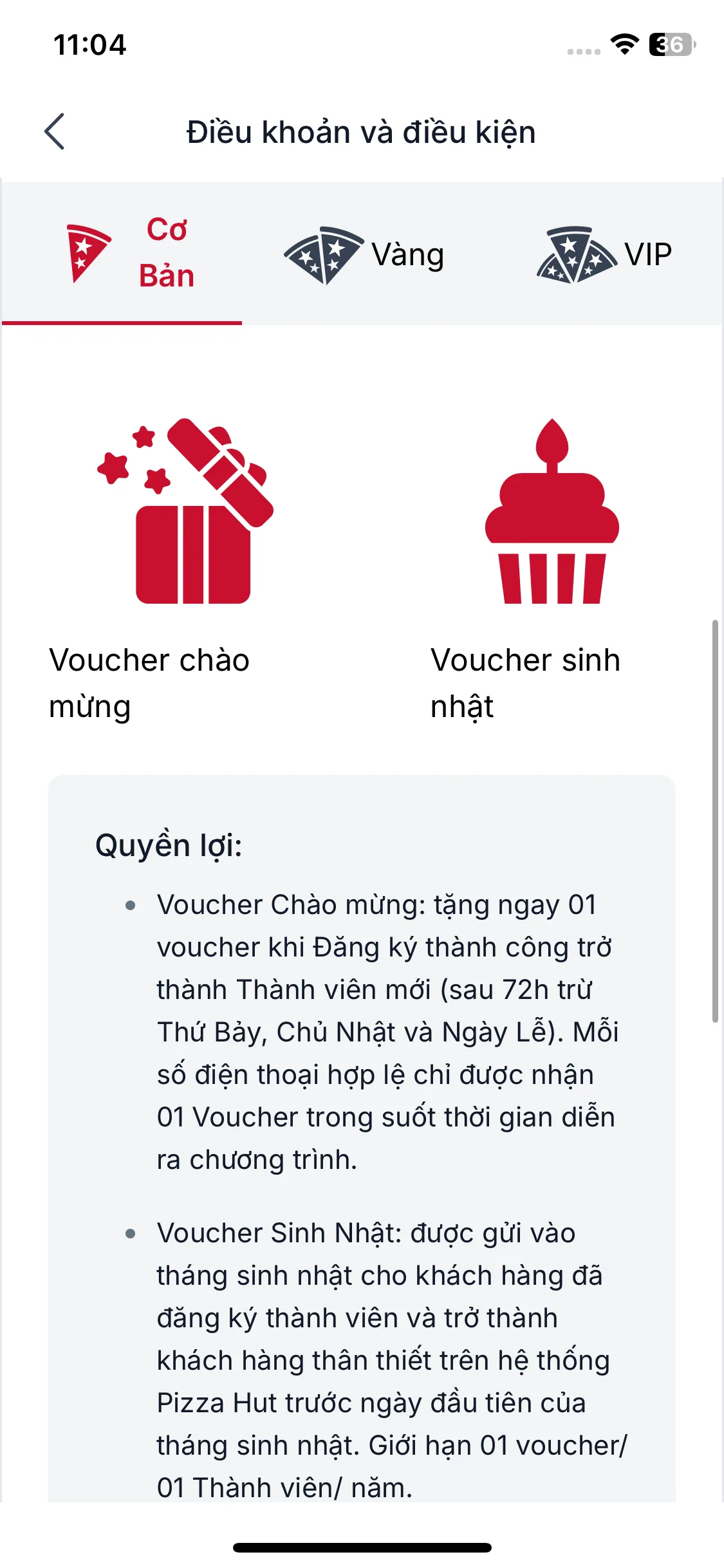The width and height of the screenshot is (724, 1568).
Task: Go back from Điều khoản và điều kiện
Action: [x=55, y=131]
